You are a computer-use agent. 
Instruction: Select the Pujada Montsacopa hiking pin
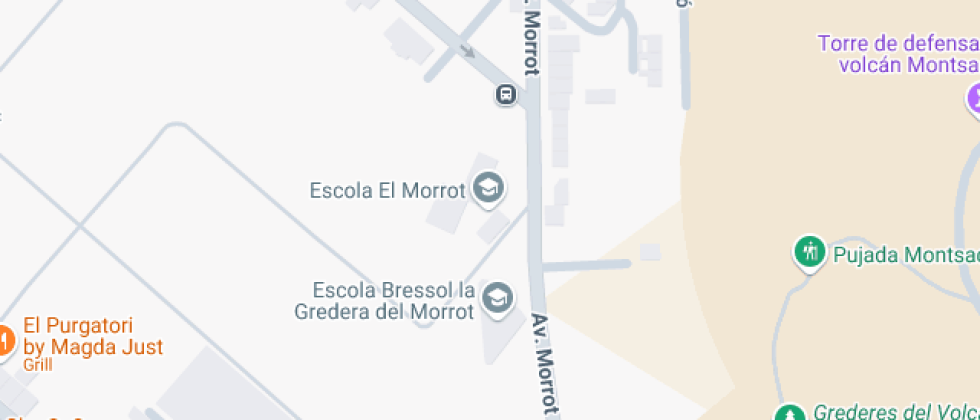pyautogui.click(x=810, y=252)
